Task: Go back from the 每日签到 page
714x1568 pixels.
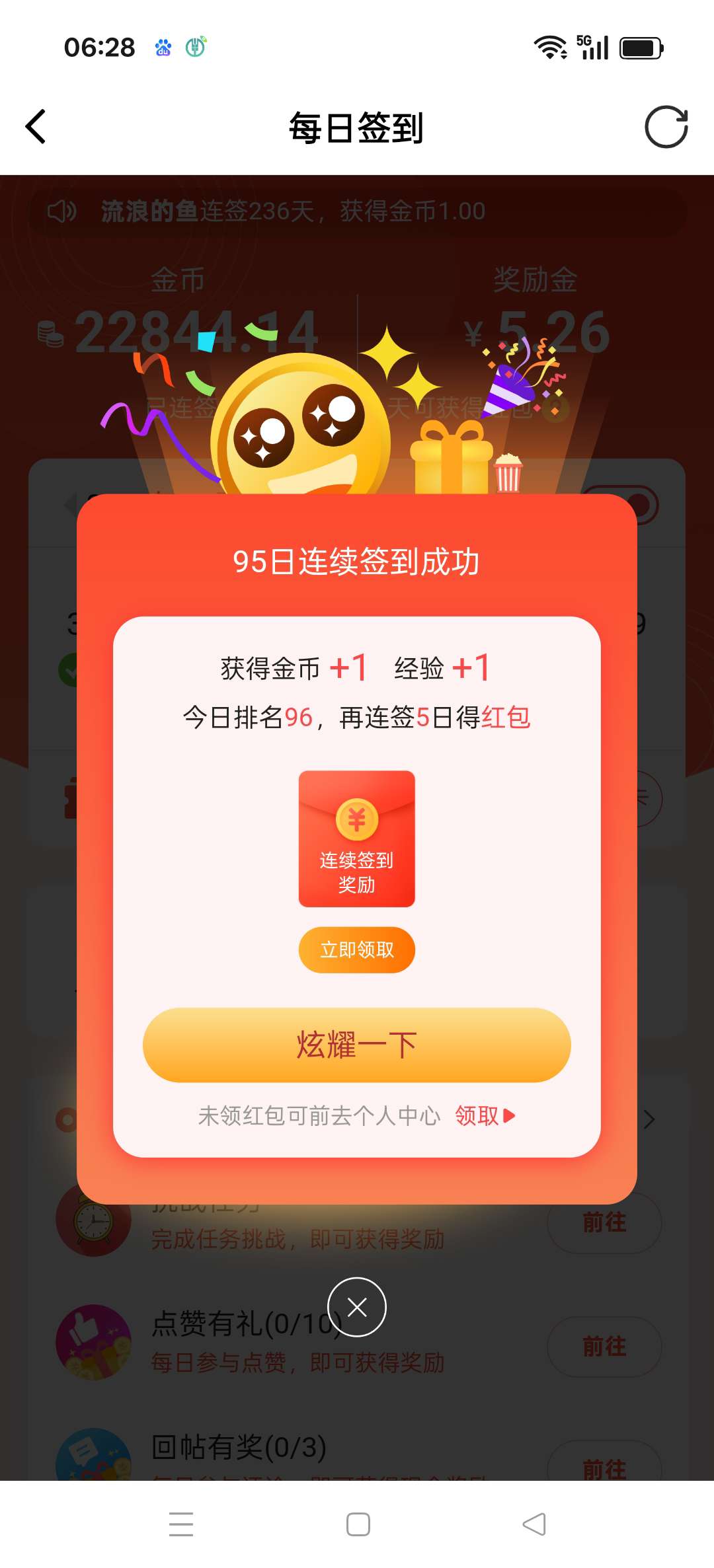Action: point(36,127)
